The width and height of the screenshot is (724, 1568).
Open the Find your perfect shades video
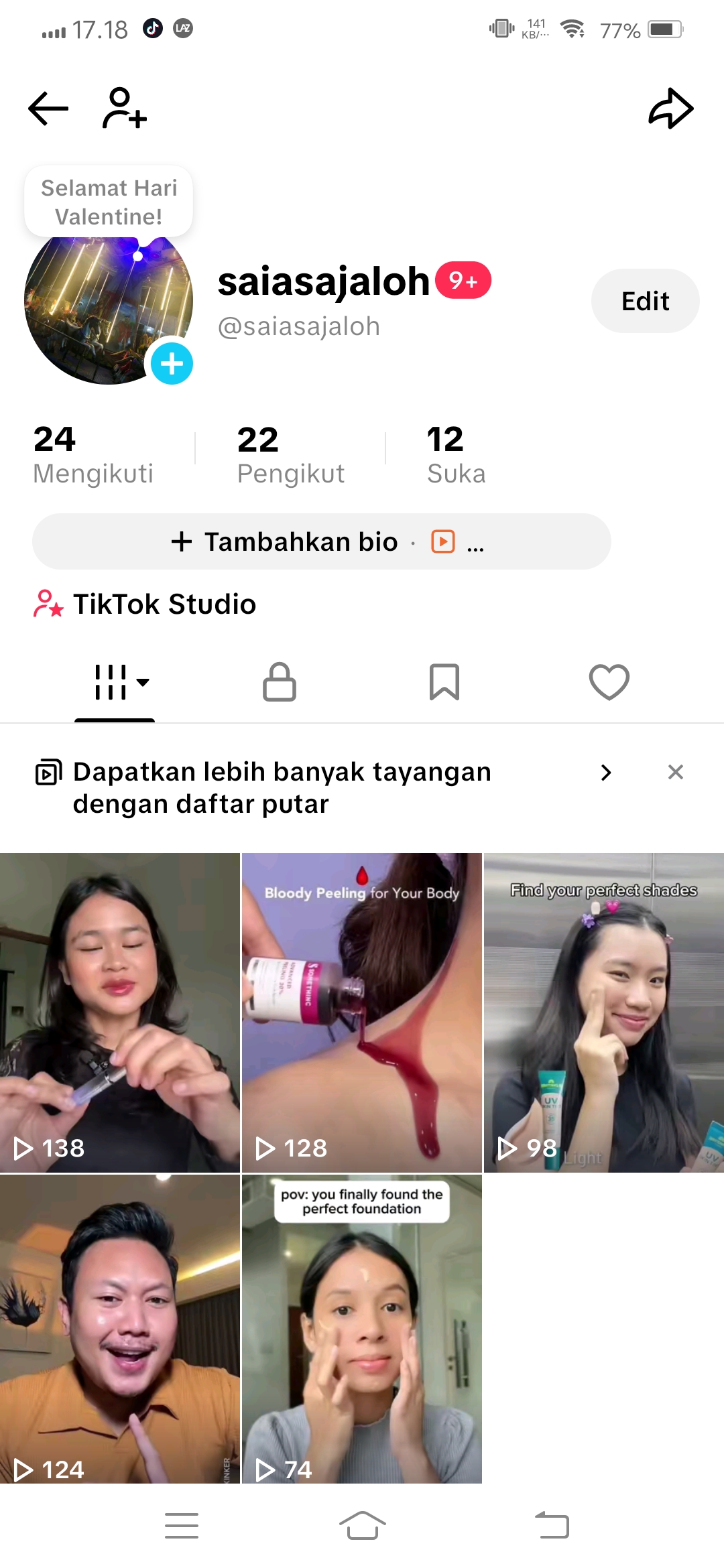(604, 1012)
